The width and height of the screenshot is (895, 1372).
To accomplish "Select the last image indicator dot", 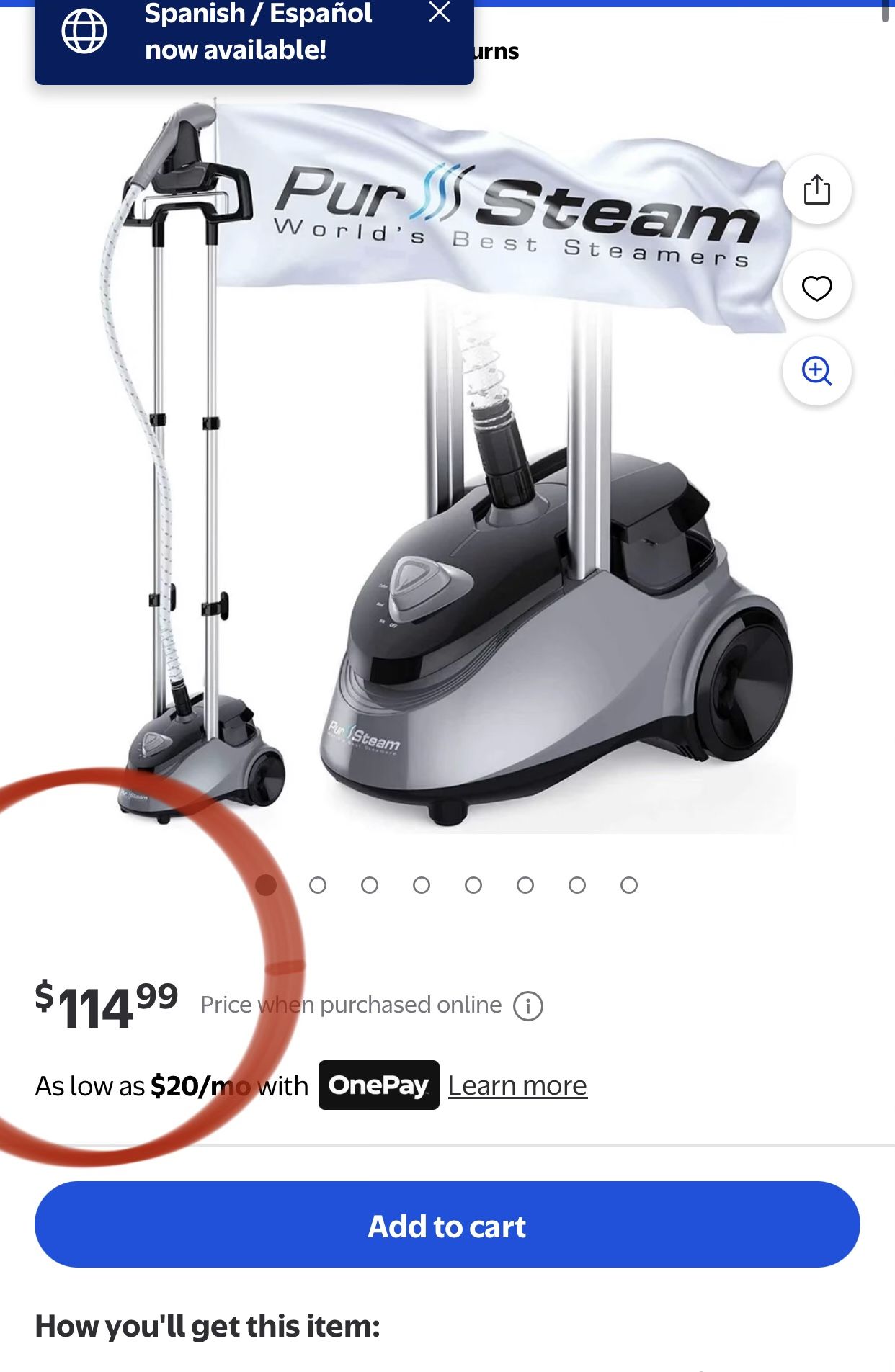I will pos(629,885).
